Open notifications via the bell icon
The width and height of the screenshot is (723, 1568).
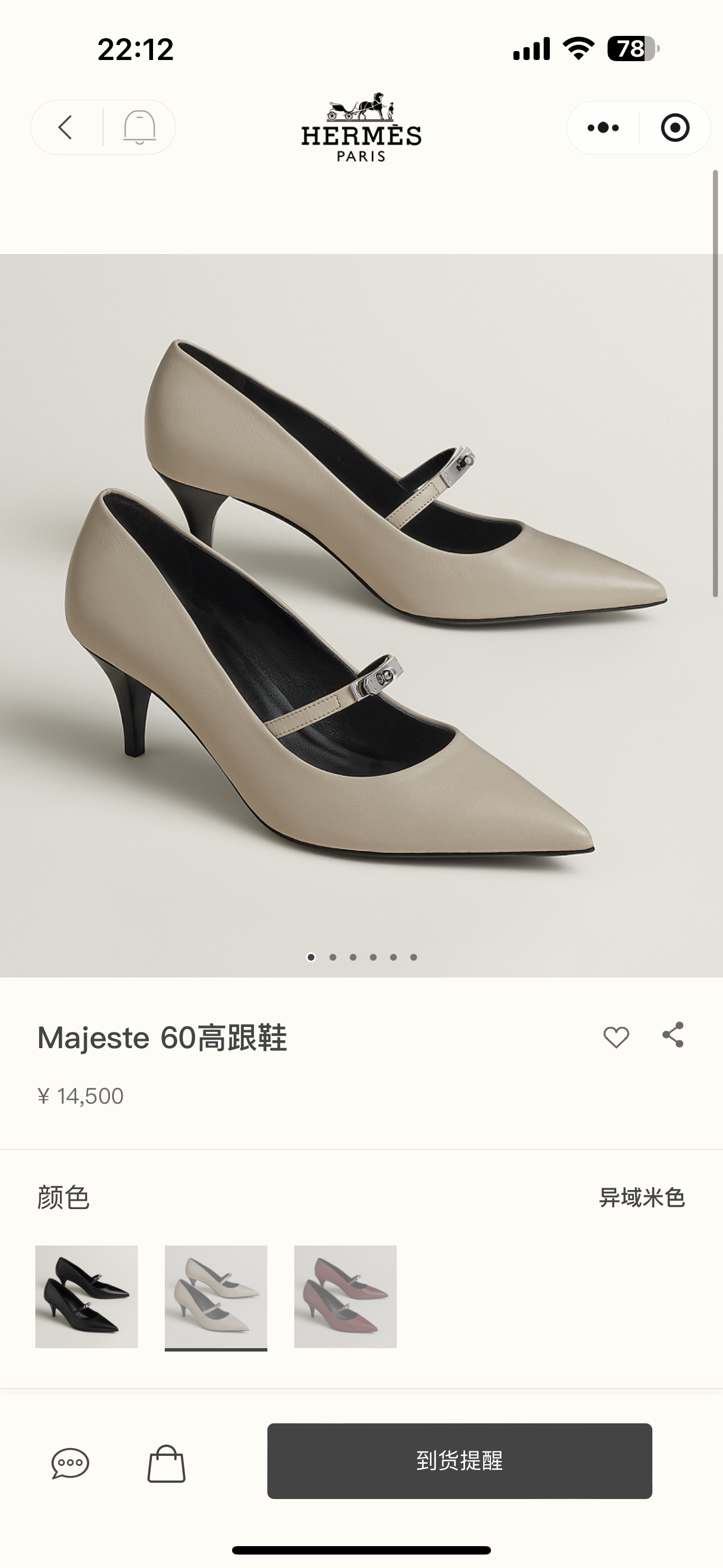[x=141, y=128]
